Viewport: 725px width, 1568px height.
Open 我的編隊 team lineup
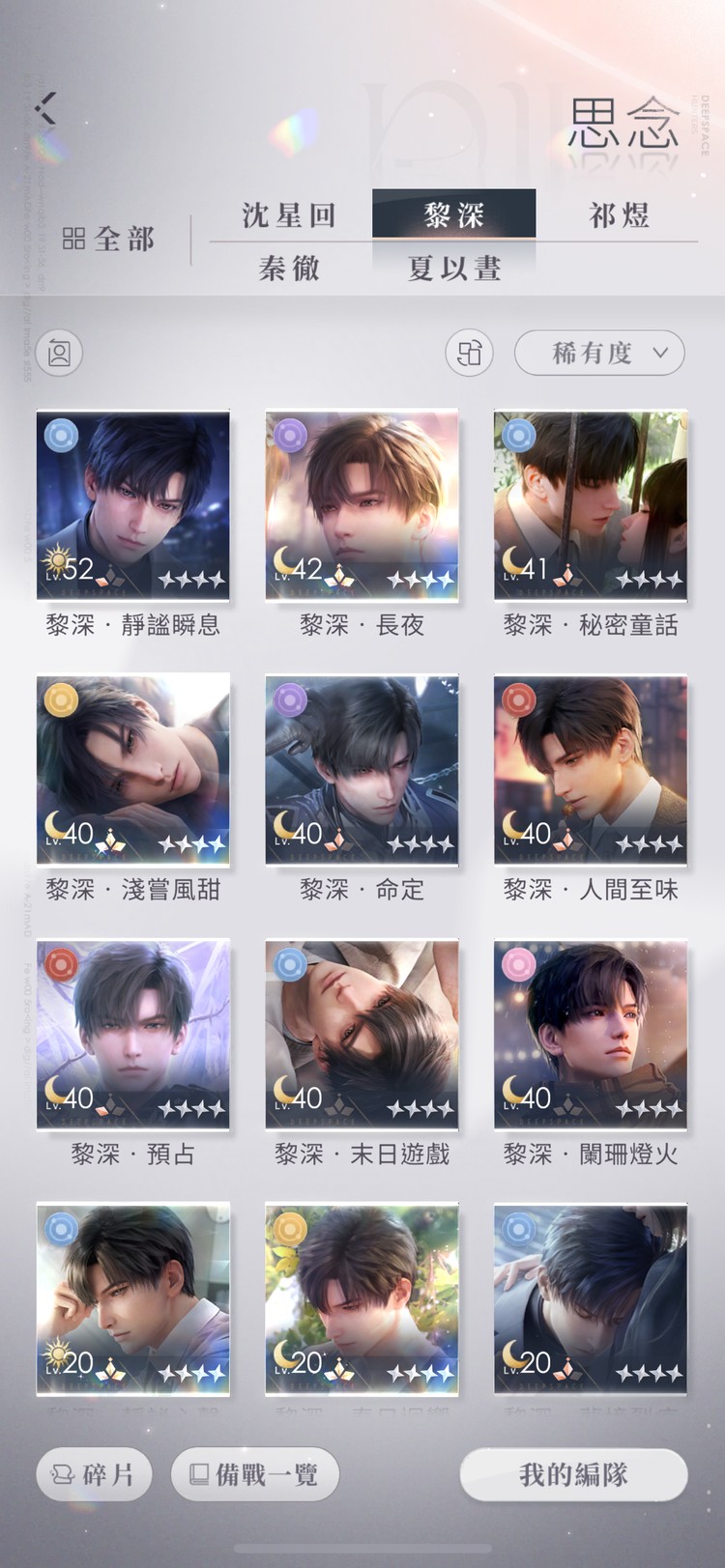click(573, 1474)
